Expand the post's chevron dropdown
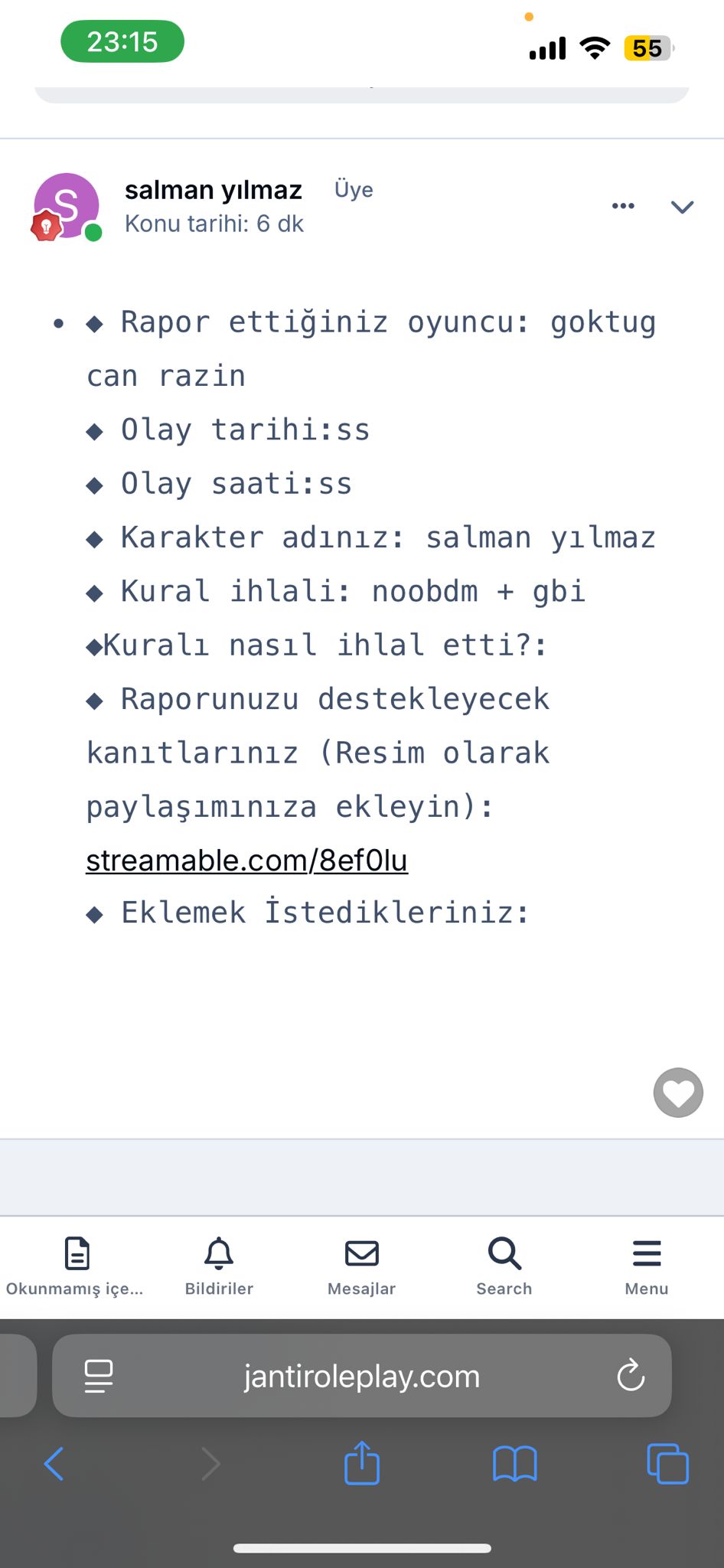Screen dimensions: 724x1568 (x=682, y=207)
